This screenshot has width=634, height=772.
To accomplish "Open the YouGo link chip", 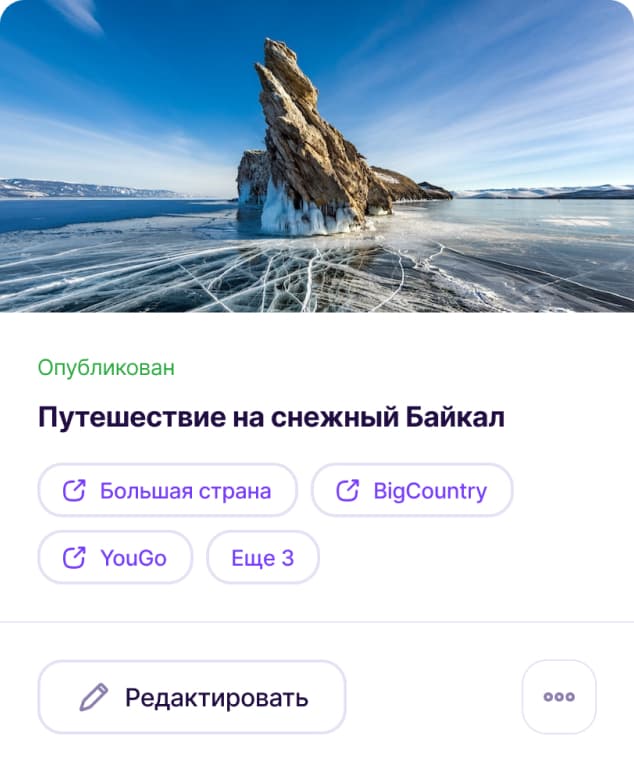I will point(115,558).
